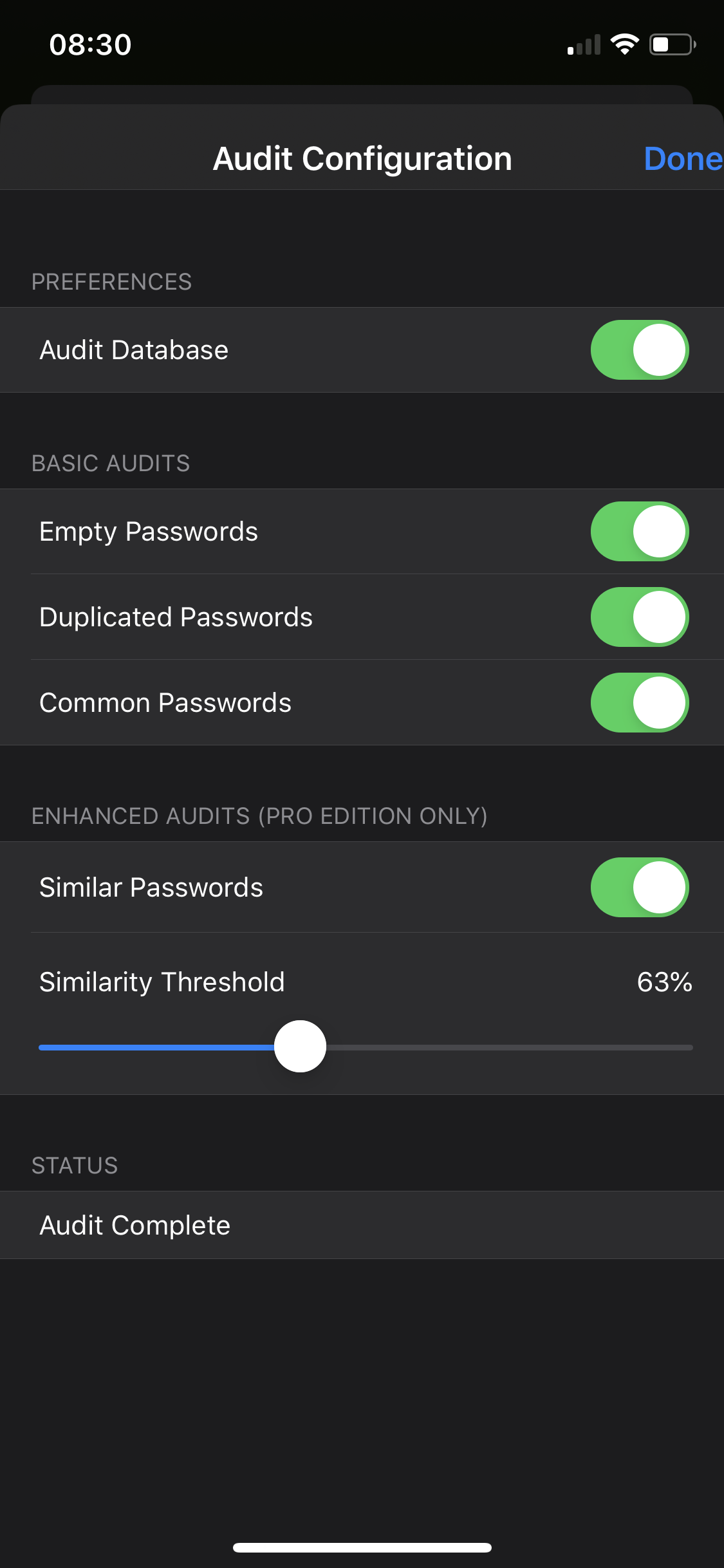Turn off Duplicated Passwords check
This screenshot has width=724, height=1568.
[x=639, y=617]
